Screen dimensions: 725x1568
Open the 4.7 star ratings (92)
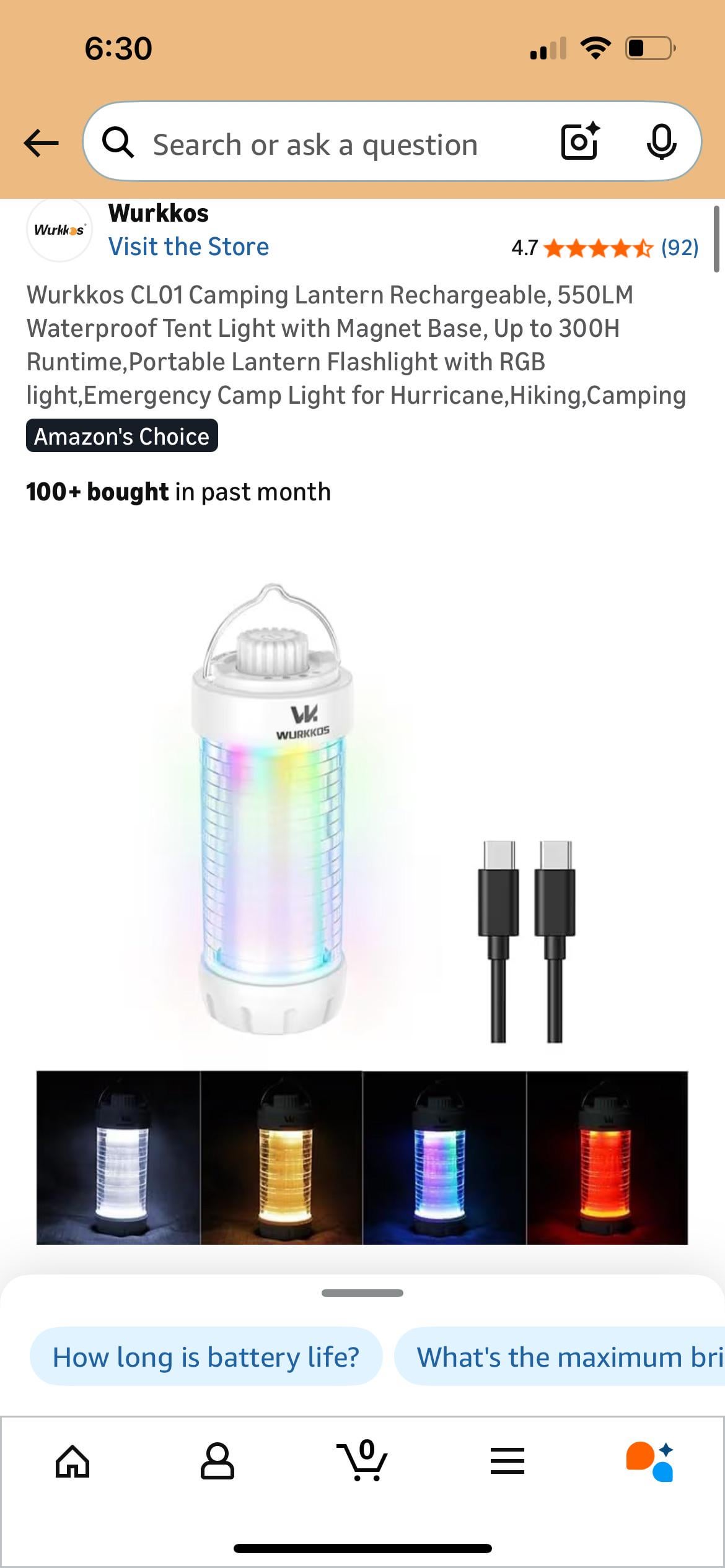(604, 248)
